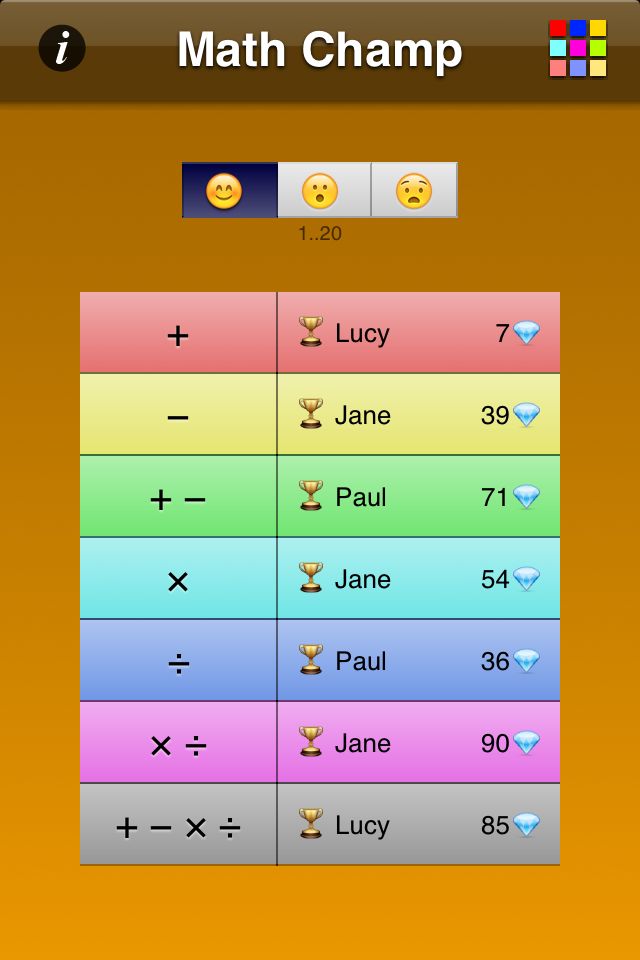Open the multiply and divide mixed game

178,744
